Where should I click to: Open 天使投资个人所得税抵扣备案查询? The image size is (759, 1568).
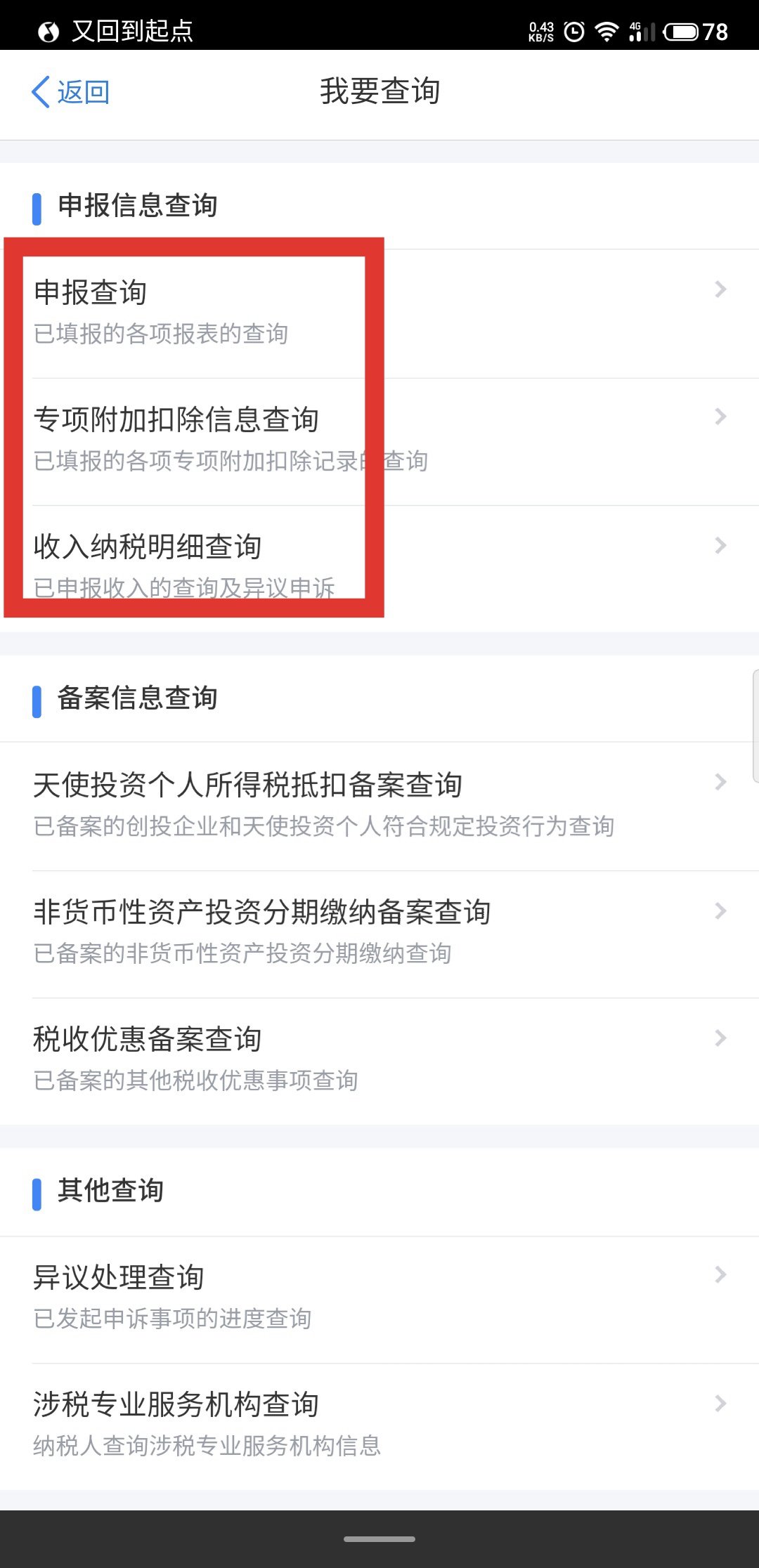tap(379, 804)
